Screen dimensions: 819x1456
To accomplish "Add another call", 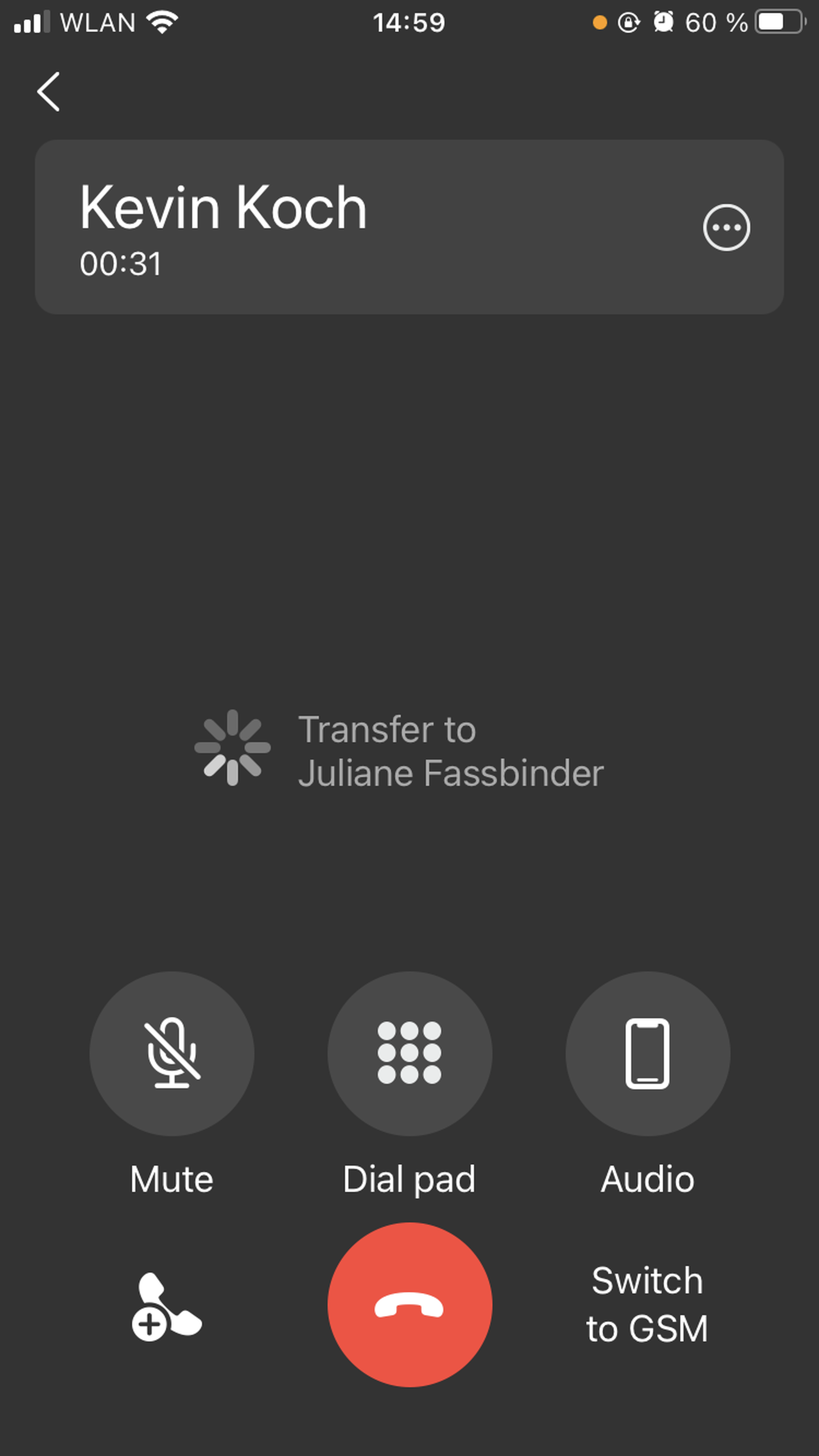I will (x=166, y=1307).
